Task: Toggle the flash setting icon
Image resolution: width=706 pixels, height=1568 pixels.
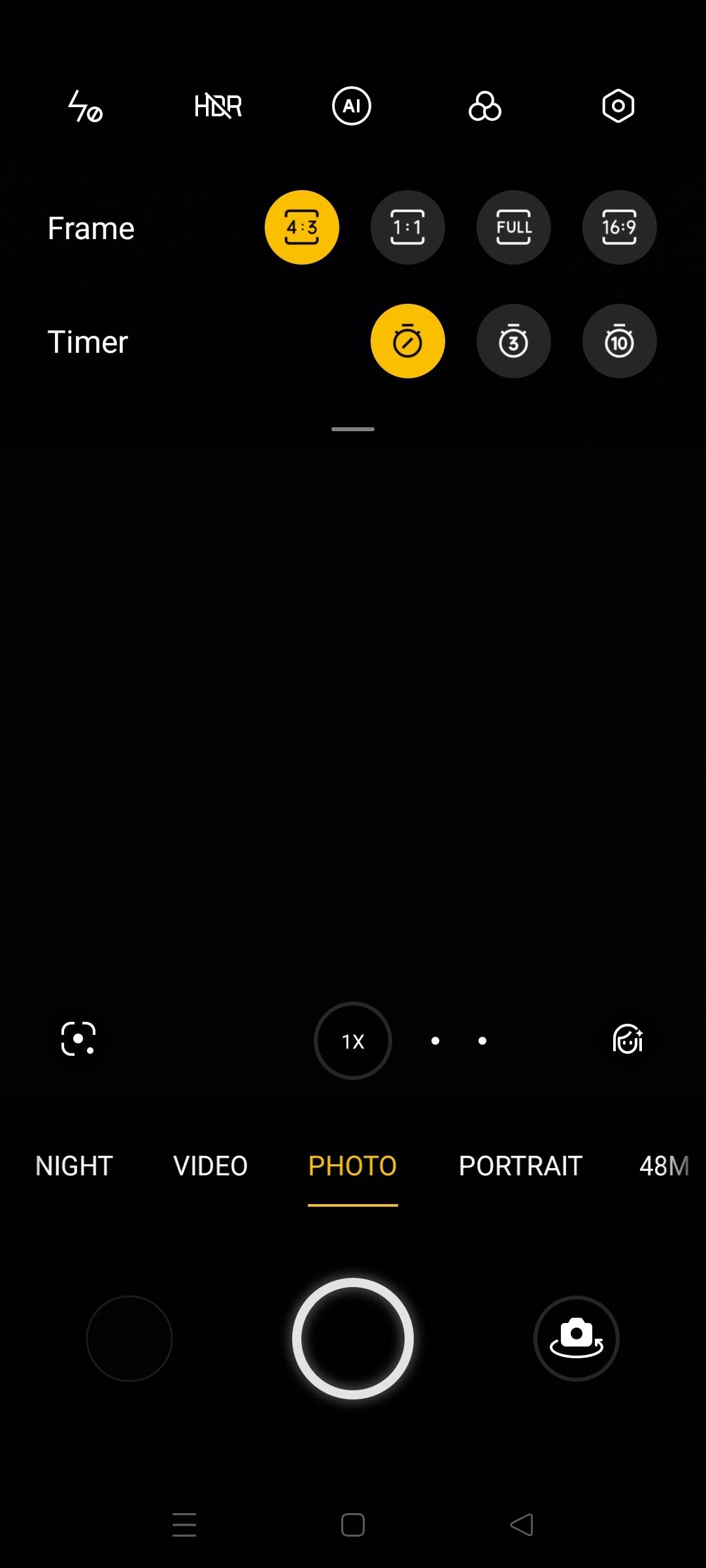Action: pos(86,106)
